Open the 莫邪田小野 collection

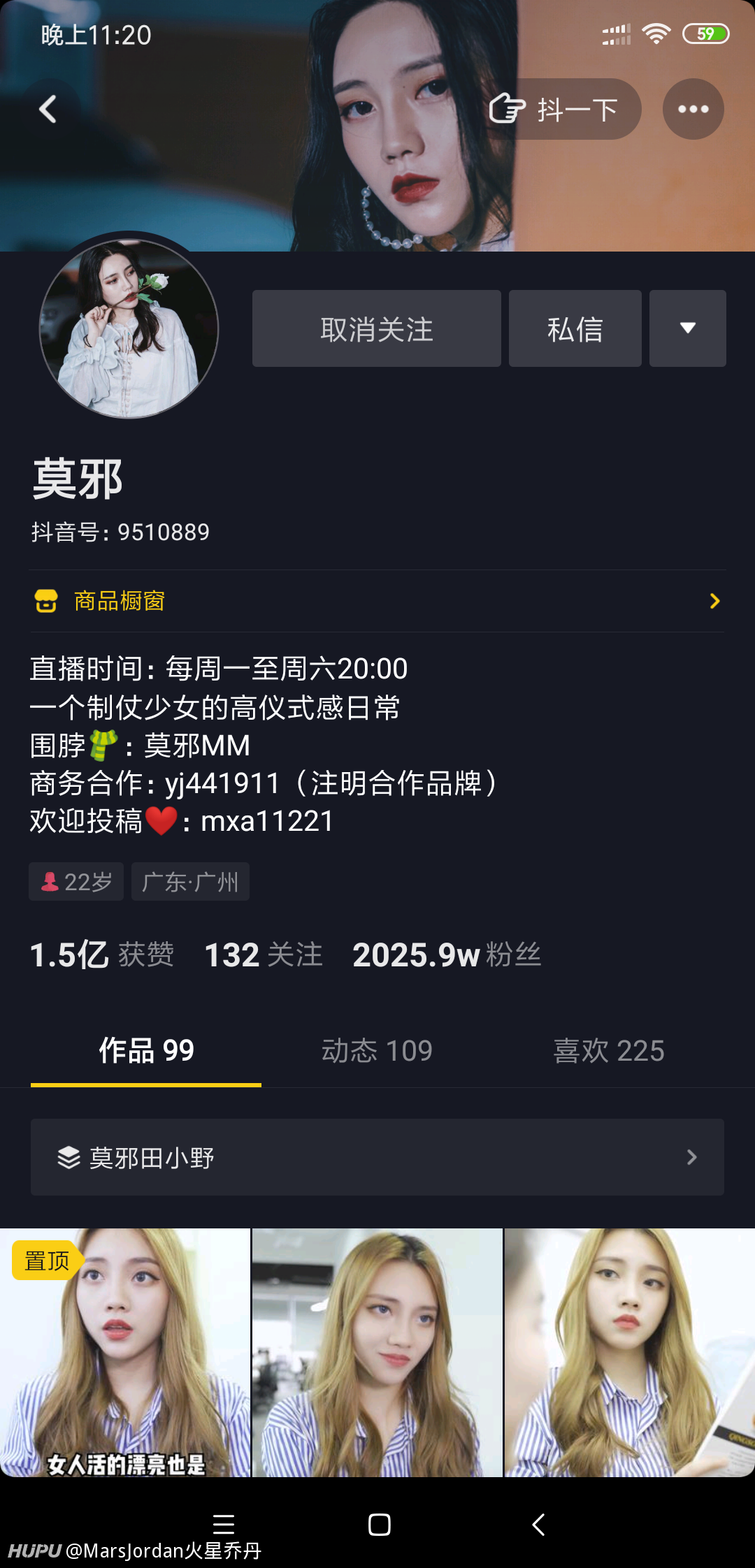(x=377, y=1157)
